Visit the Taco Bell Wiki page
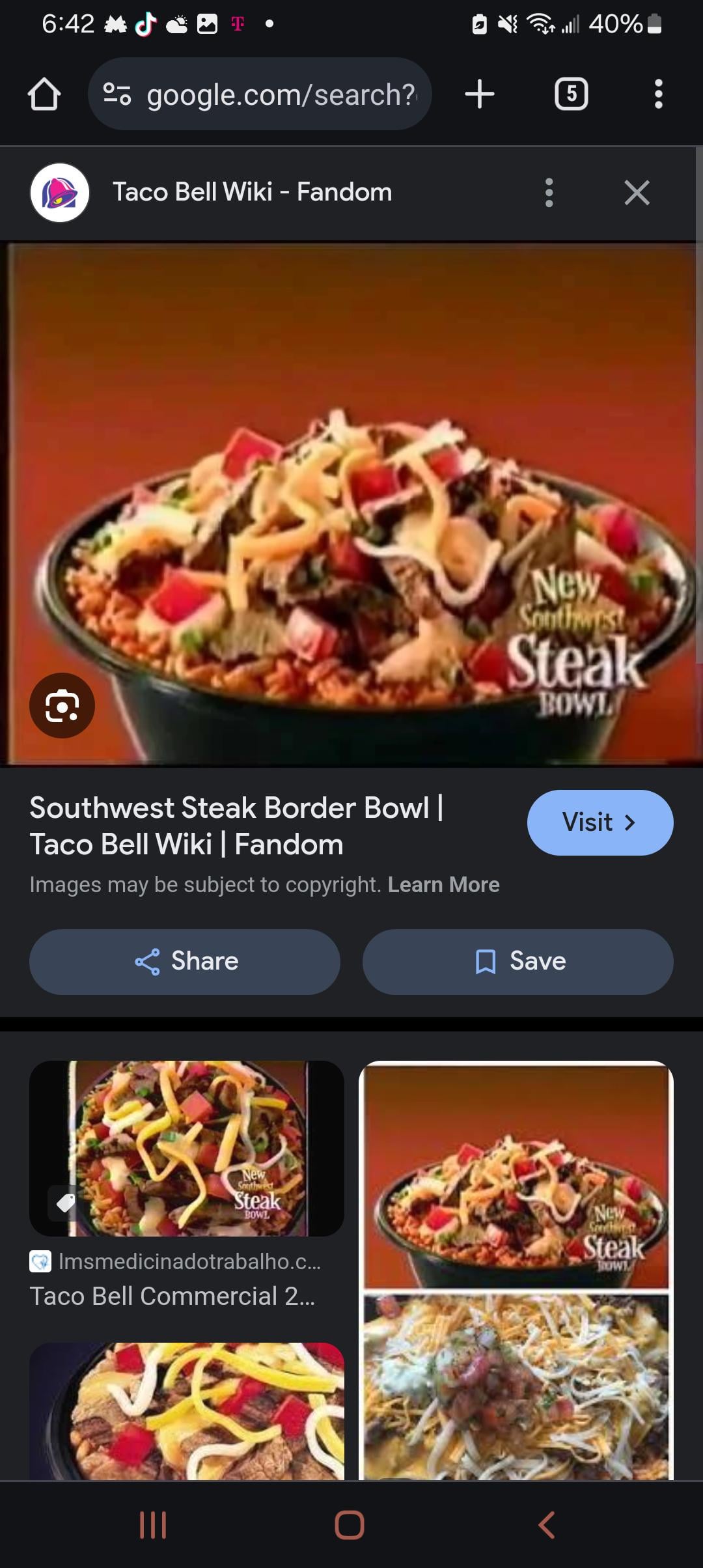 pyautogui.click(x=600, y=822)
